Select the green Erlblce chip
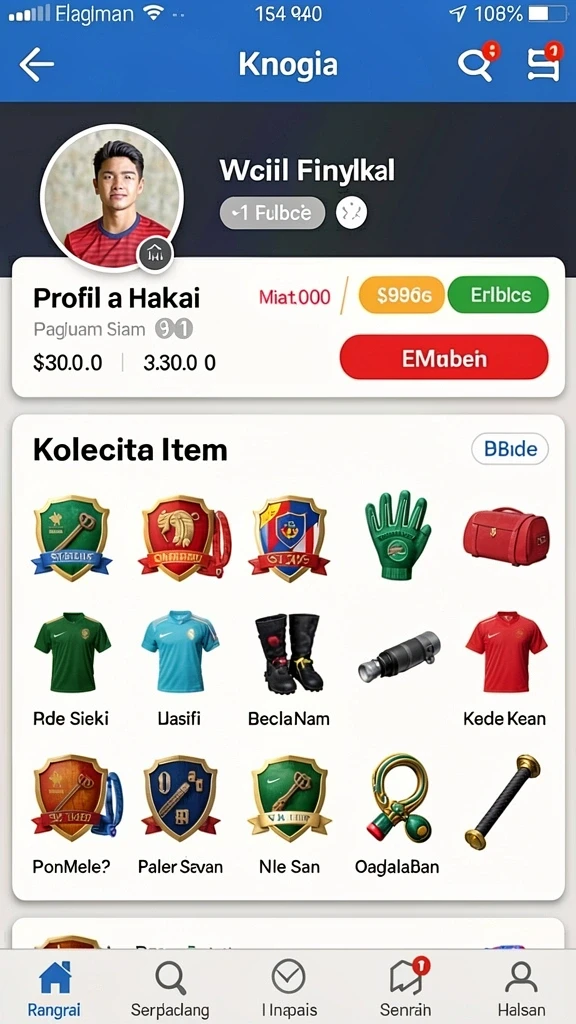 point(499,295)
